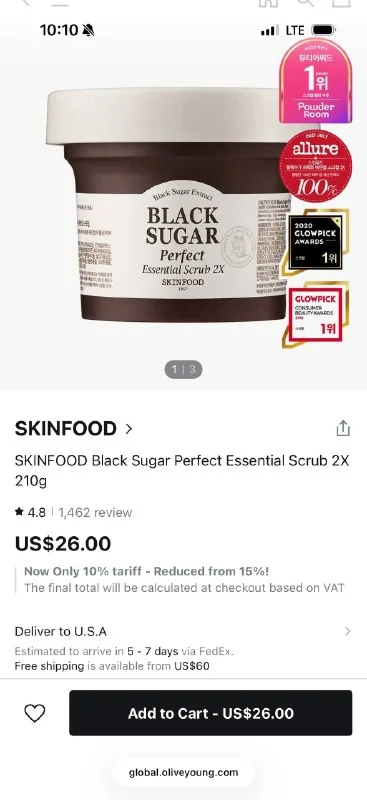Image resolution: width=367 pixels, height=800 pixels.
Task: Add the scrub to the wishlist
Action: (35, 713)
